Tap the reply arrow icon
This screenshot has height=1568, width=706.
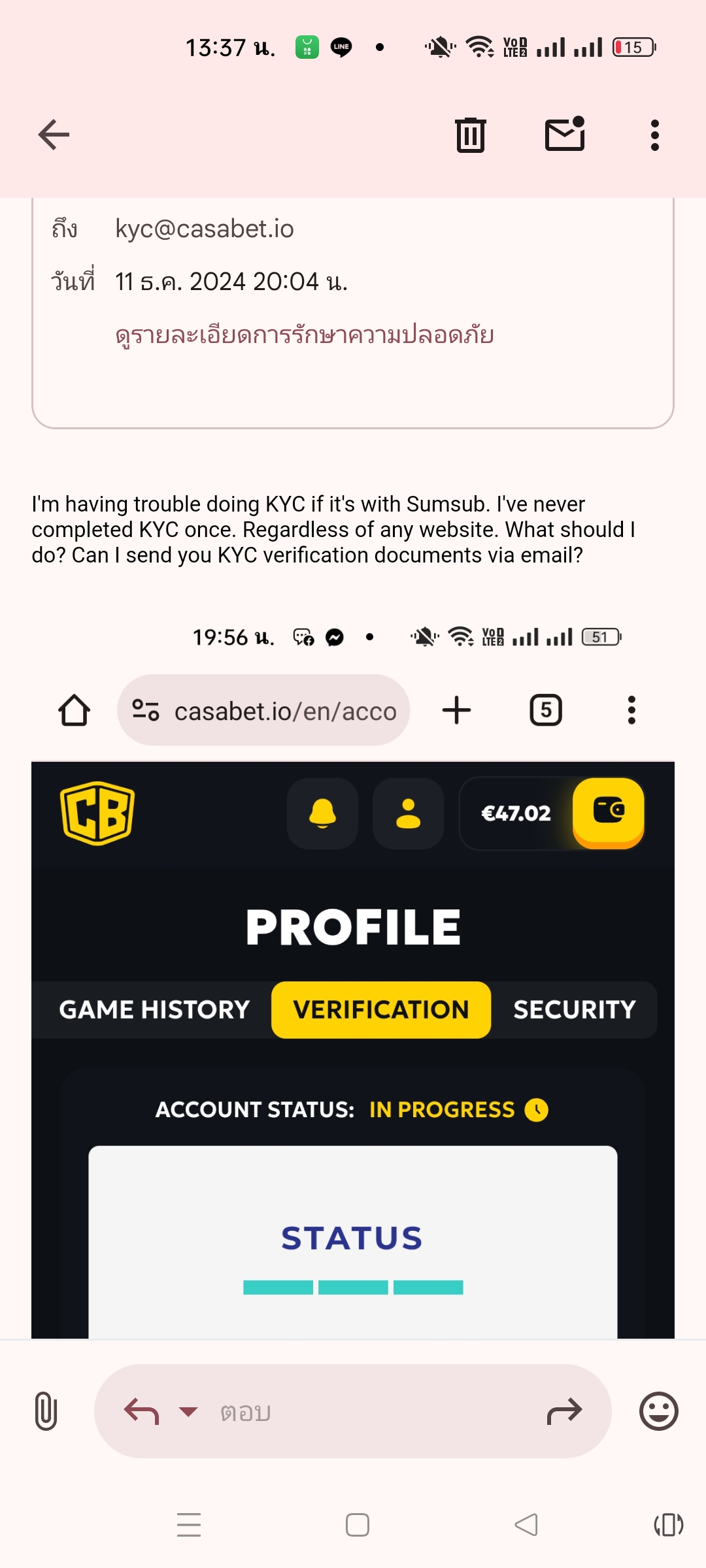[x=142, y=1411]
